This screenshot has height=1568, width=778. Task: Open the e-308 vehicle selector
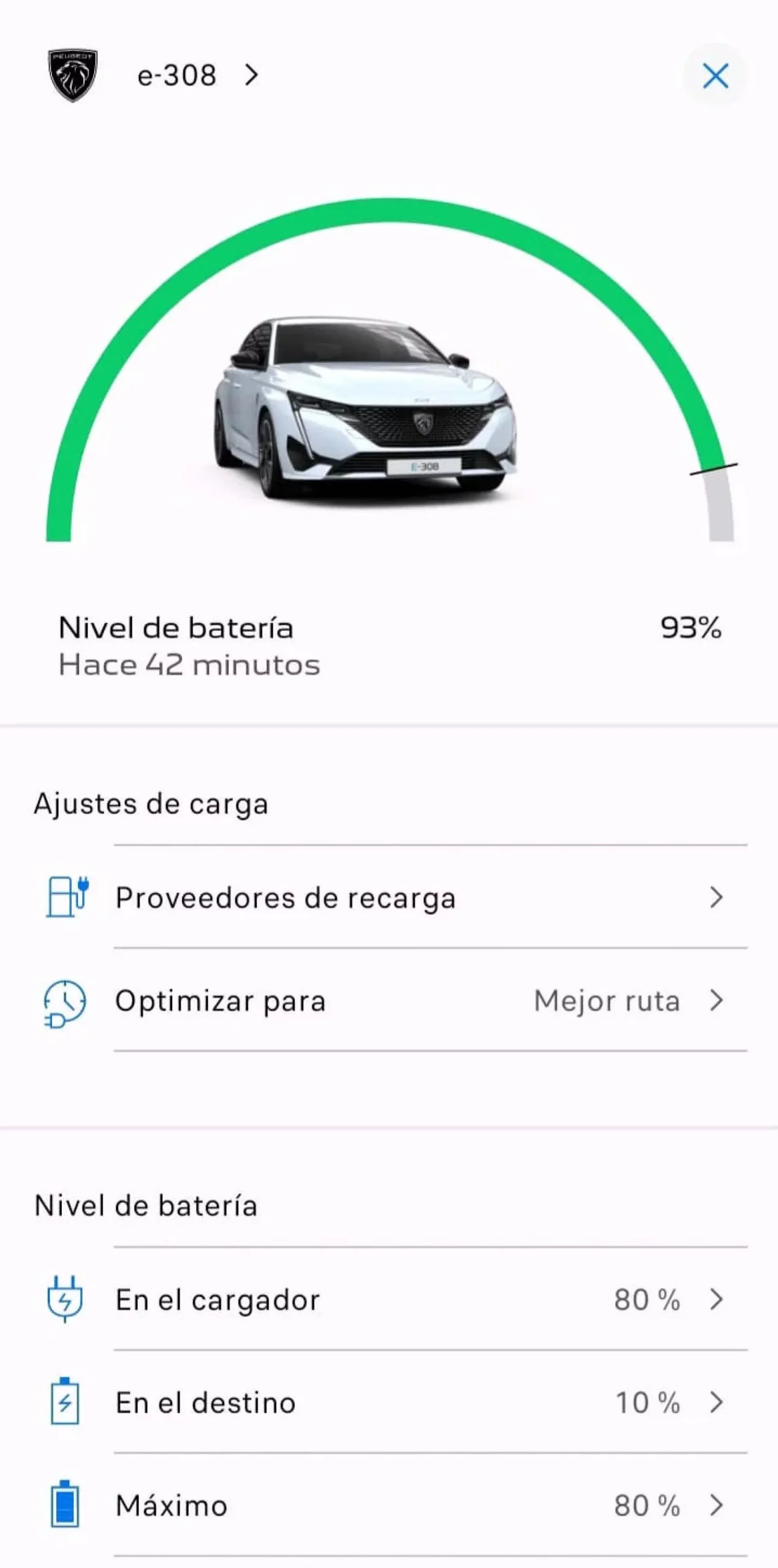tap(196, 75)
